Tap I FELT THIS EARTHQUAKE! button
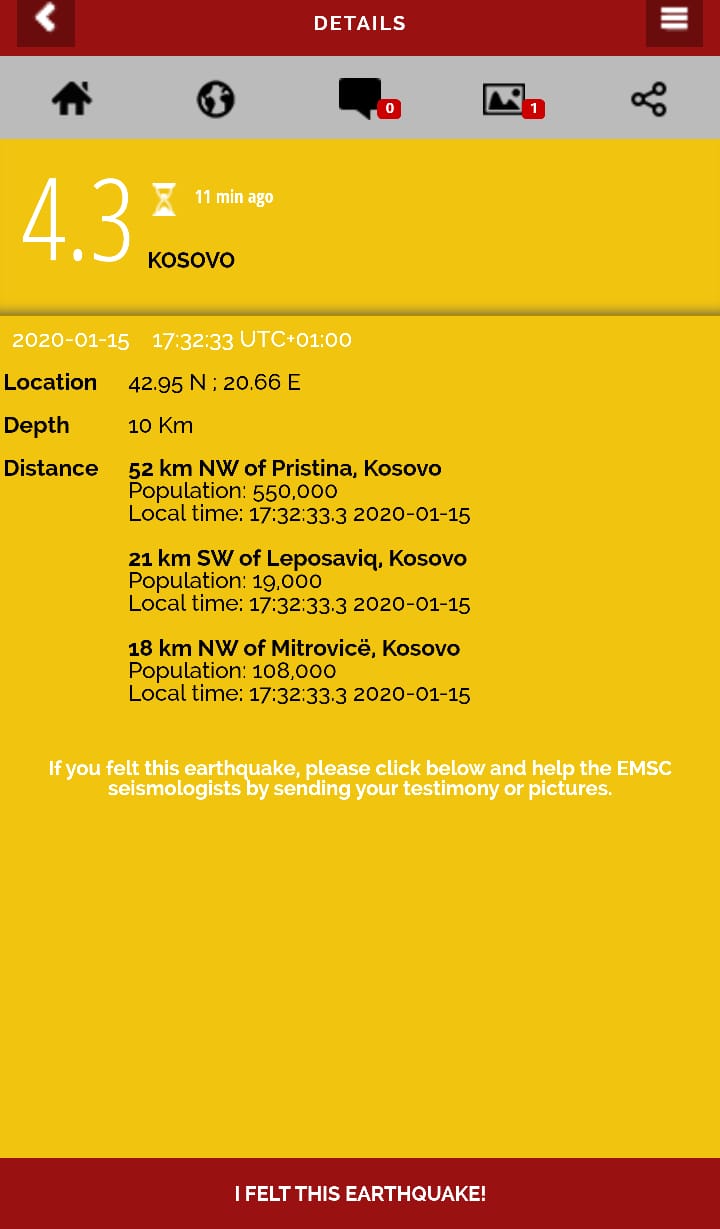Viewport: 720px width, 1229px height. (x=360, y=1193)
